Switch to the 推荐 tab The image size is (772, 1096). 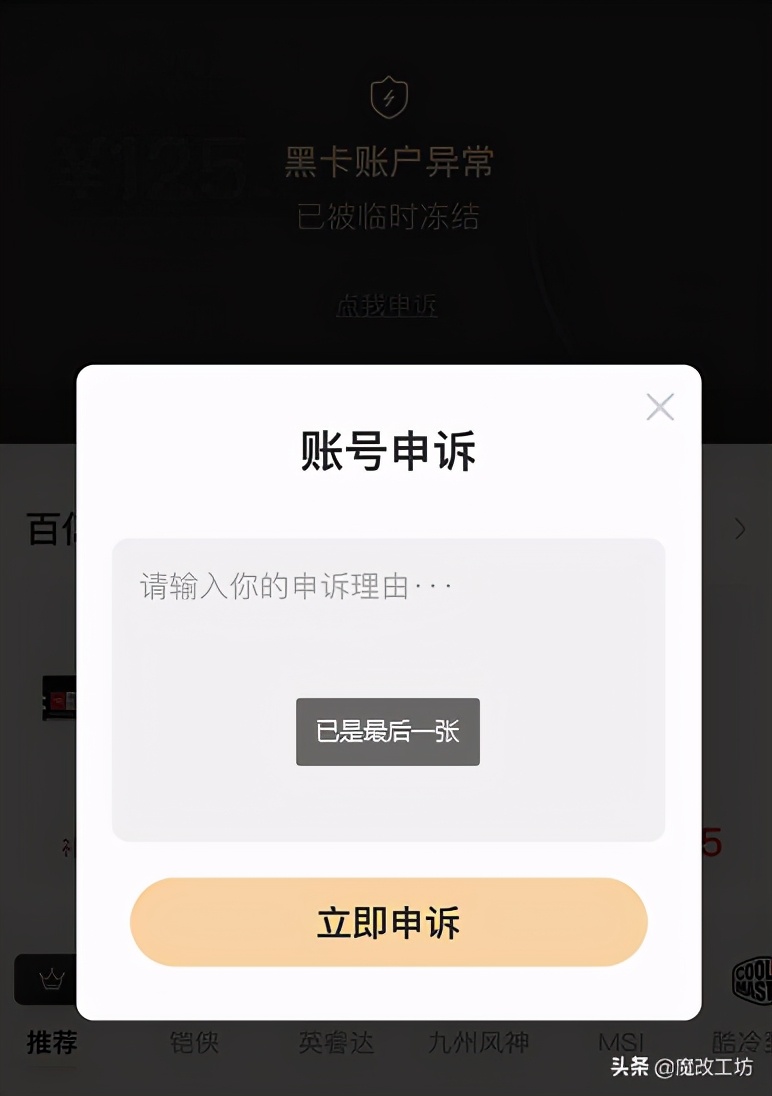point(50,1043)
